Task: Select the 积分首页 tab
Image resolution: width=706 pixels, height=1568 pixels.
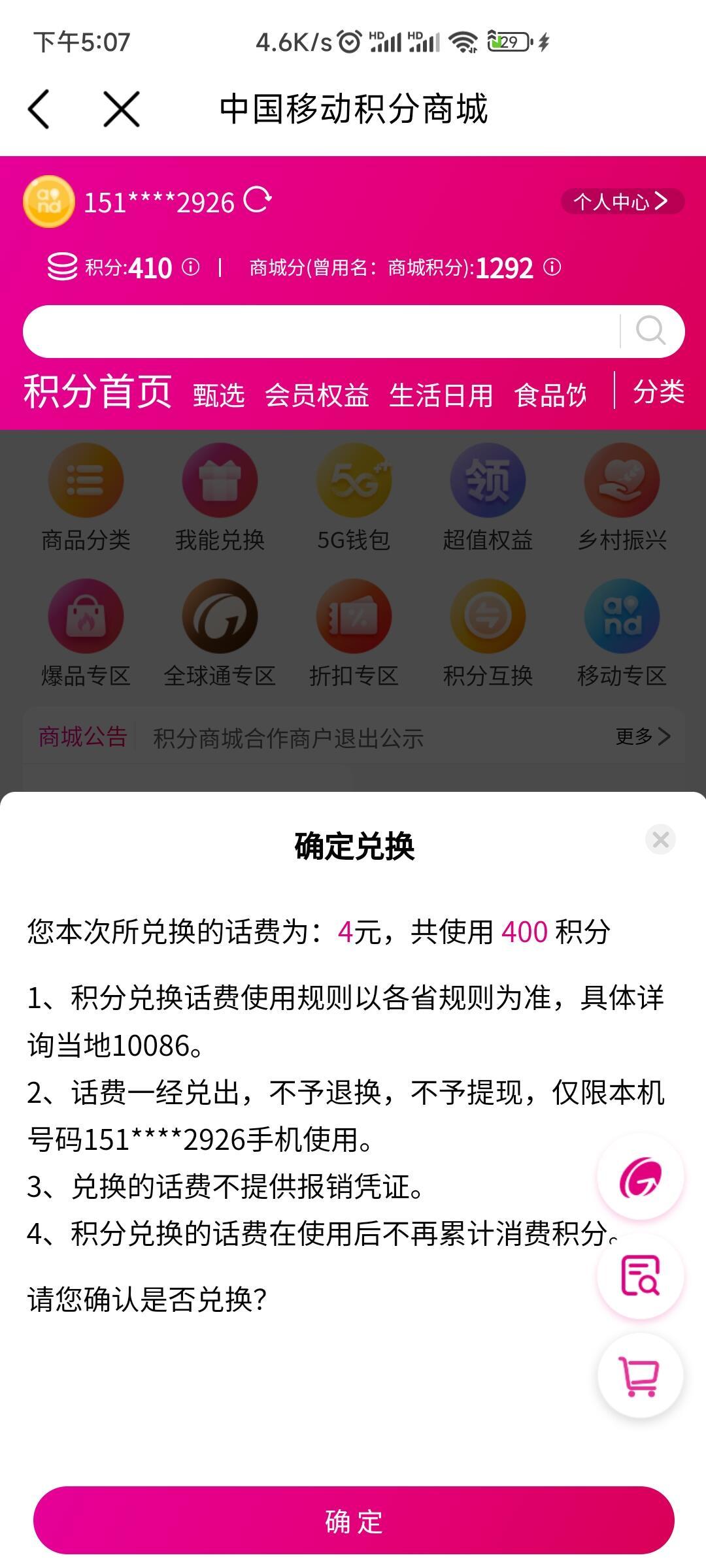Action: [98, 392]
